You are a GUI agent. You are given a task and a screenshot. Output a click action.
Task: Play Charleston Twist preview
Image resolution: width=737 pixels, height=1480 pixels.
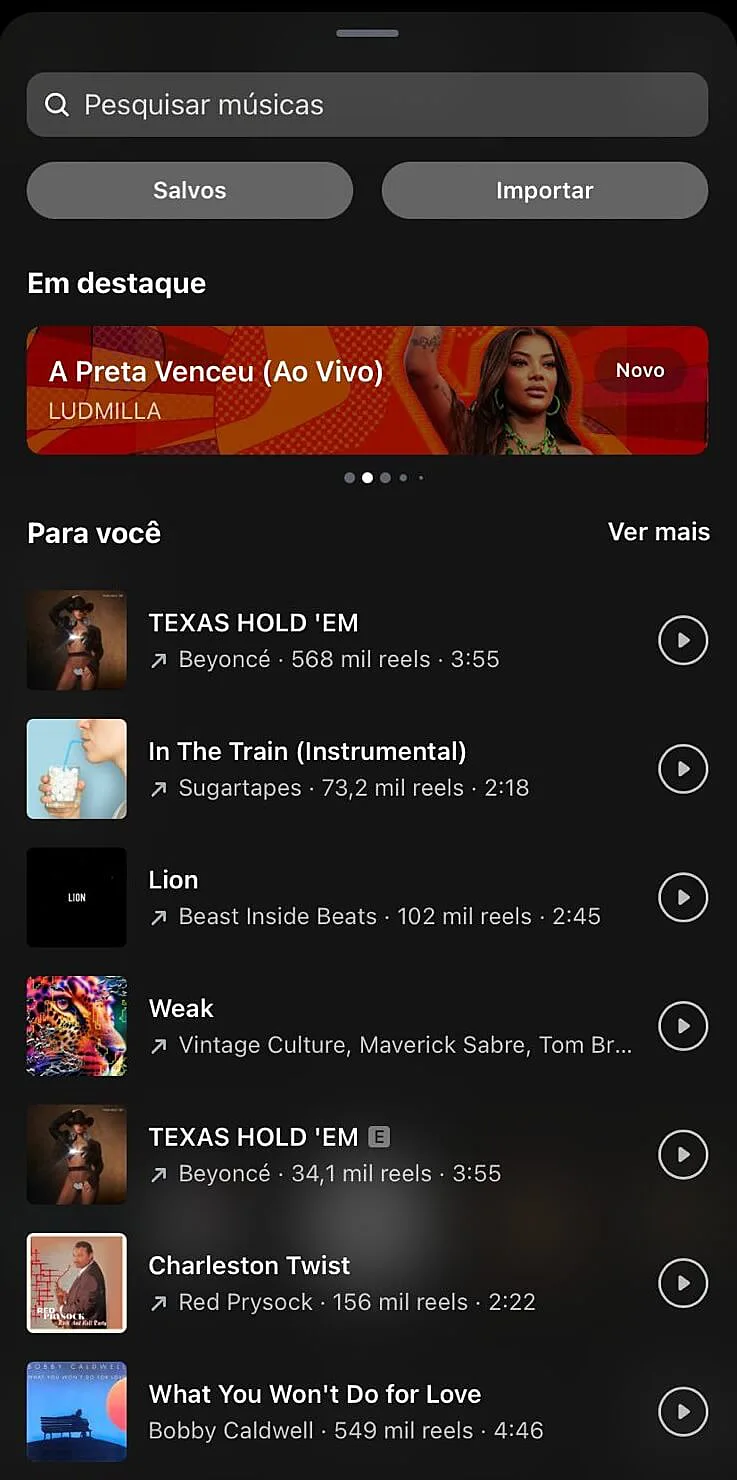coord(683,1283)
